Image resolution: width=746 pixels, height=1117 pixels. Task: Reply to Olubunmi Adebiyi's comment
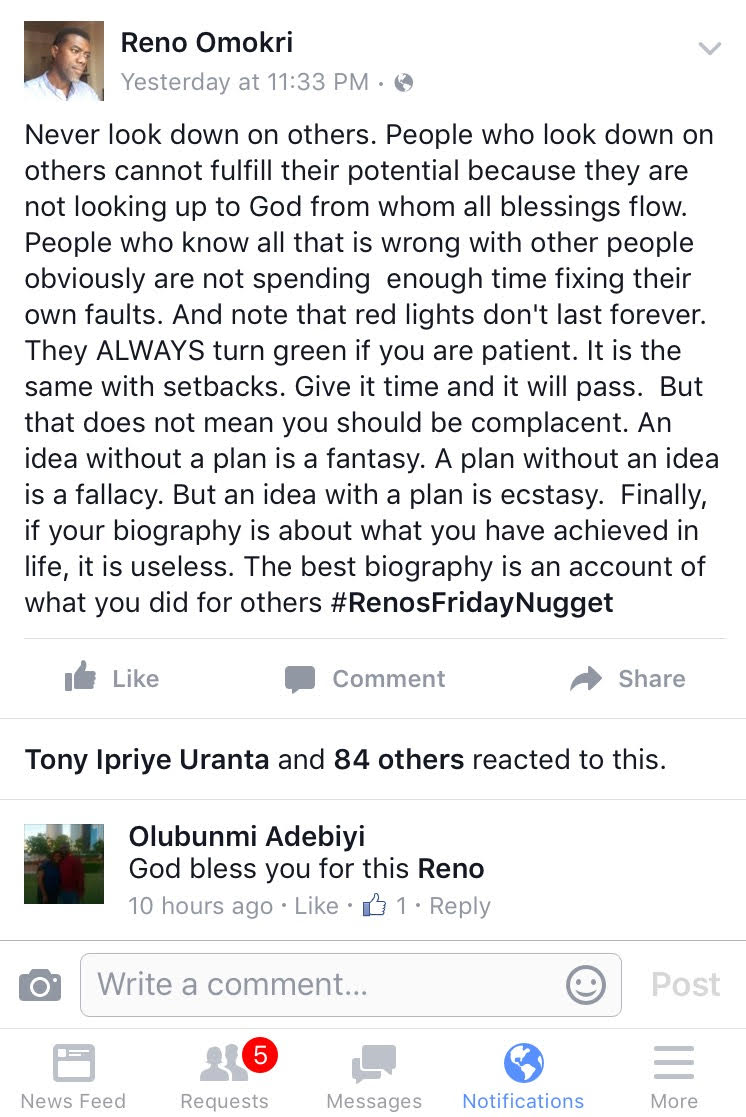460,906
